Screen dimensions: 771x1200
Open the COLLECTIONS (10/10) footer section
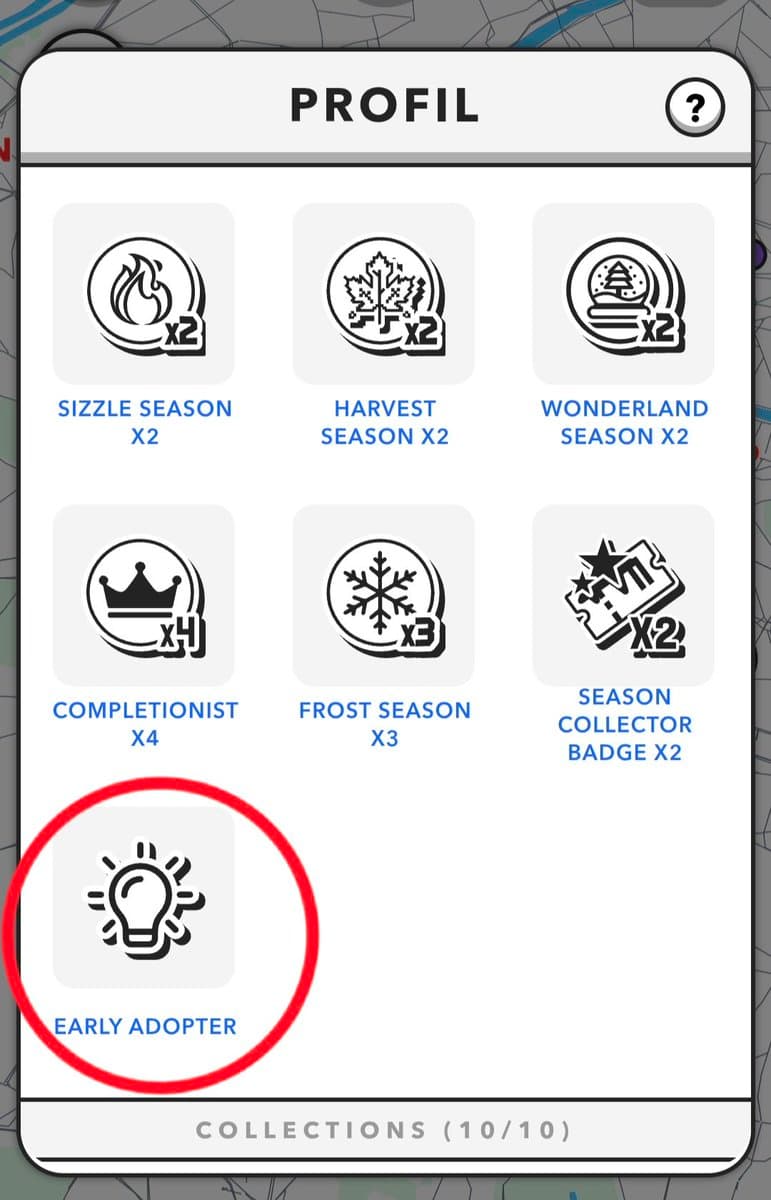point(385,1132)
